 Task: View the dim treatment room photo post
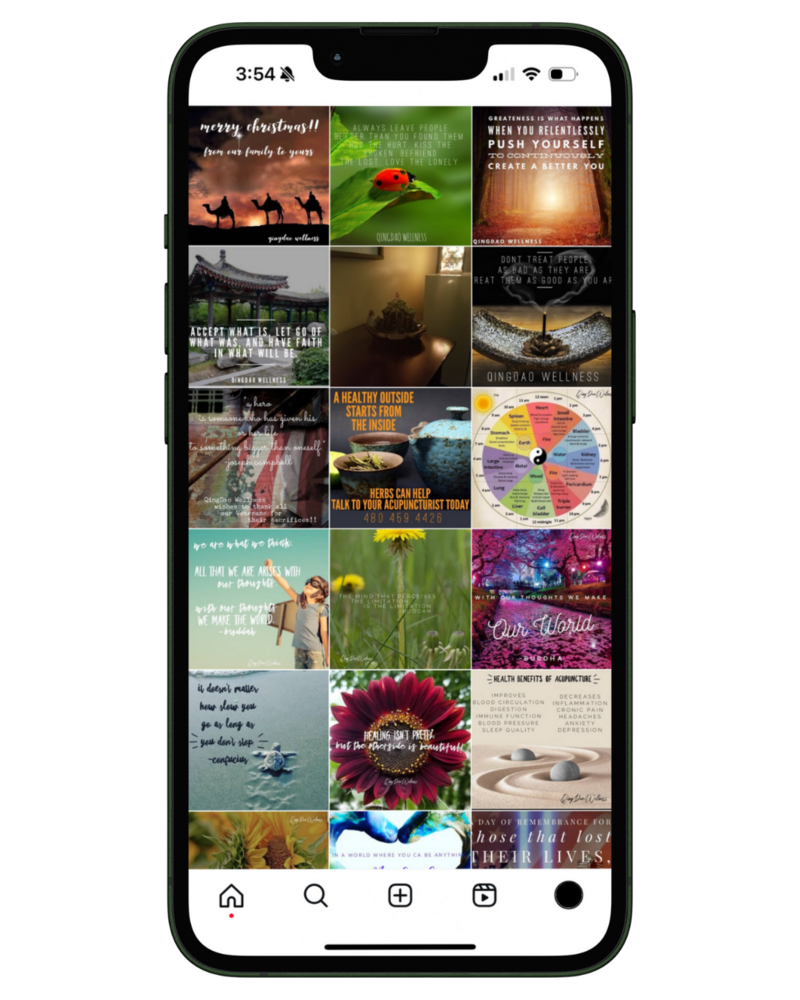[x=400, y=317]
